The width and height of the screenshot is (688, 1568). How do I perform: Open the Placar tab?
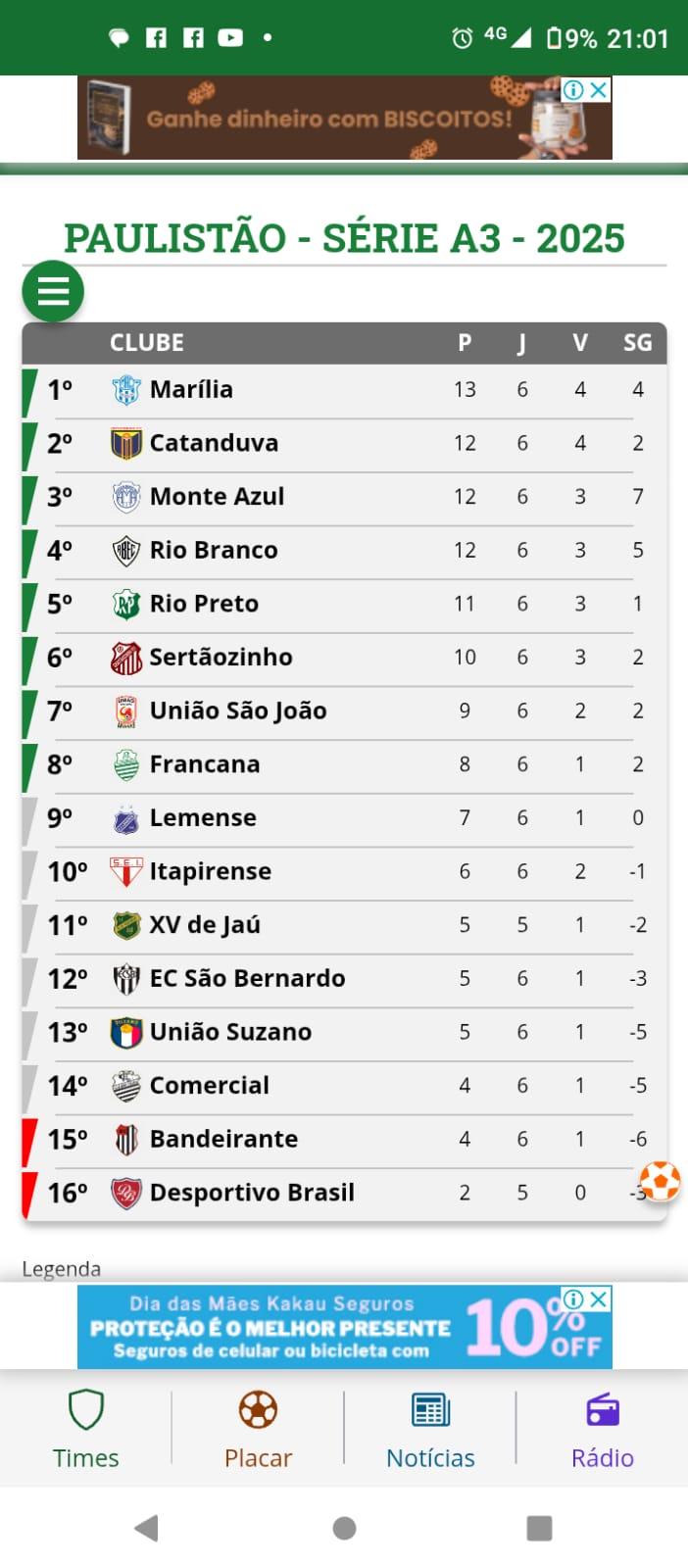(x=258, y=1429)
